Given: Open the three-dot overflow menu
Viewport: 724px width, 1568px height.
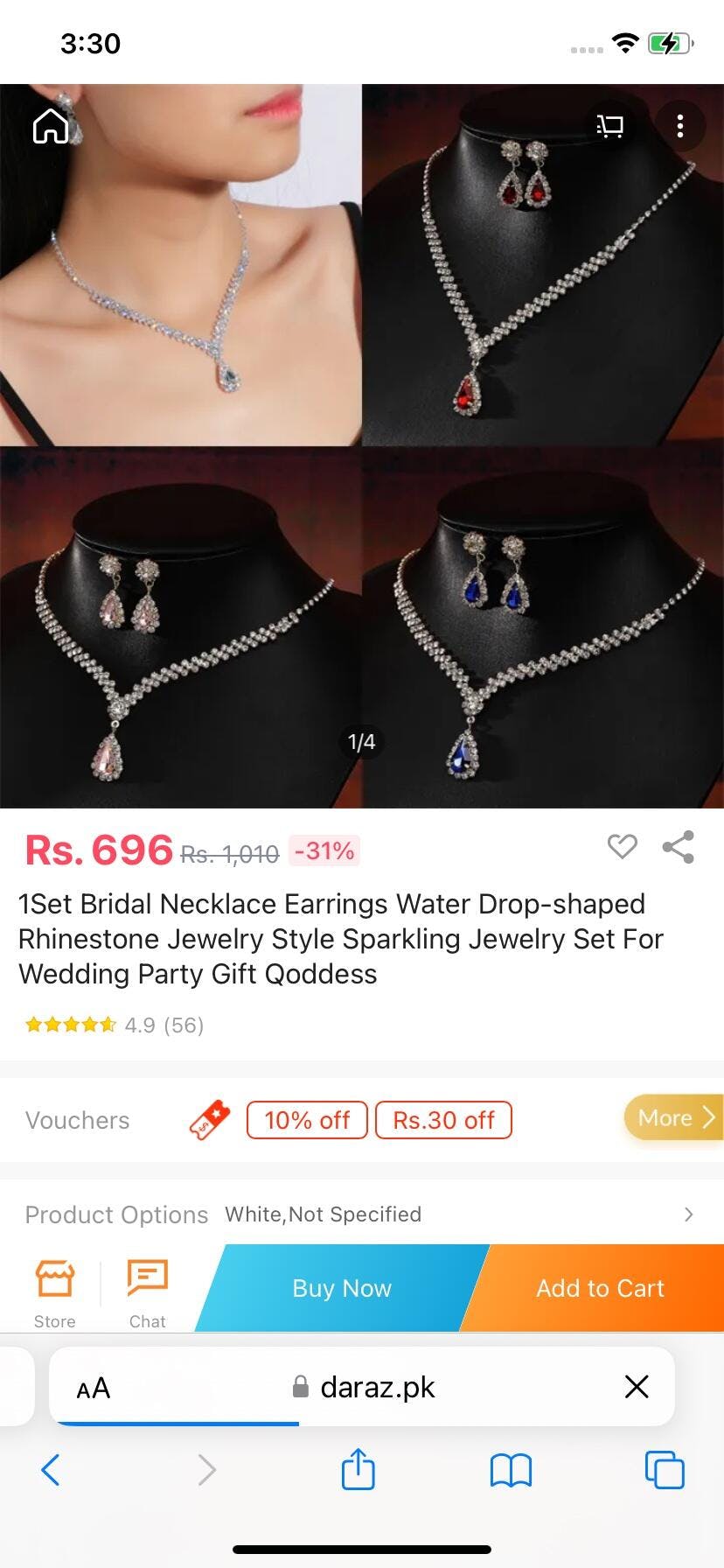Looking at the screenshot, I should point(679,126).
